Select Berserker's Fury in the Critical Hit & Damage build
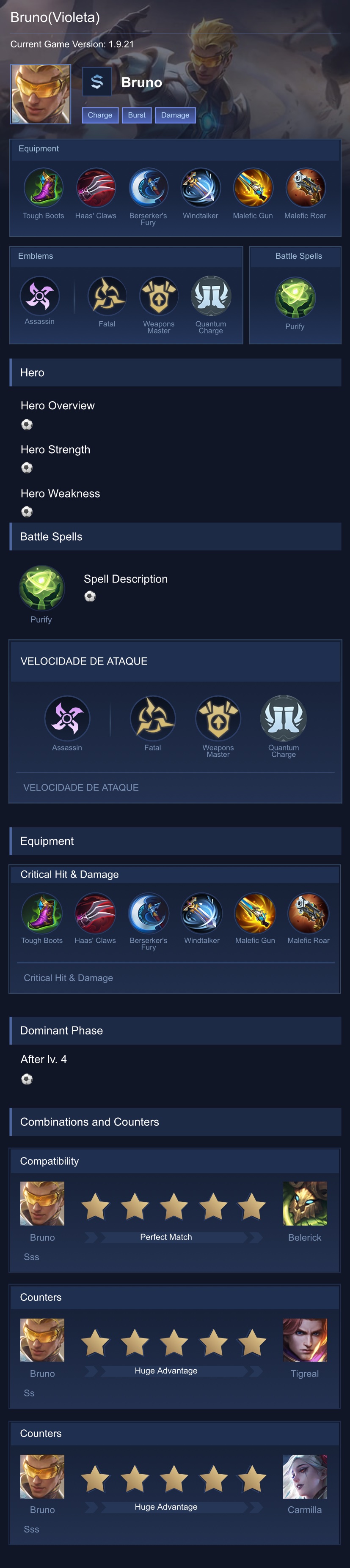This screenshot has height=1568, width=350. 148,913
